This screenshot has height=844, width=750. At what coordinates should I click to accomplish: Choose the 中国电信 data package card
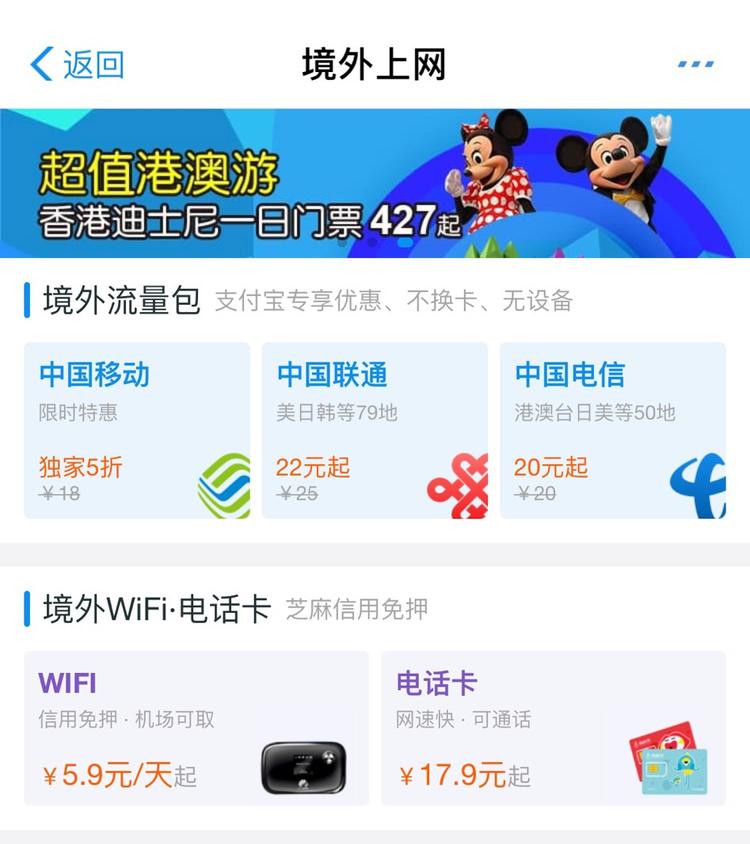point(612,430)
